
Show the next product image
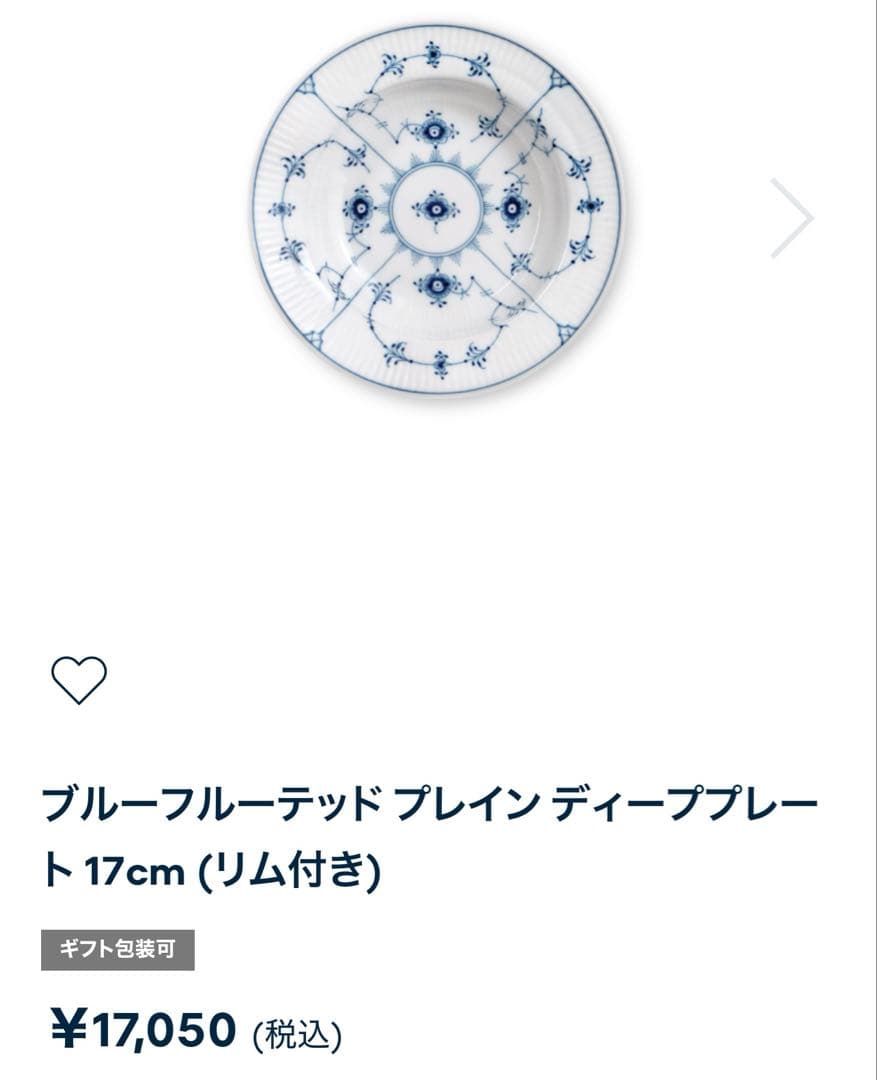click(791, 218)
